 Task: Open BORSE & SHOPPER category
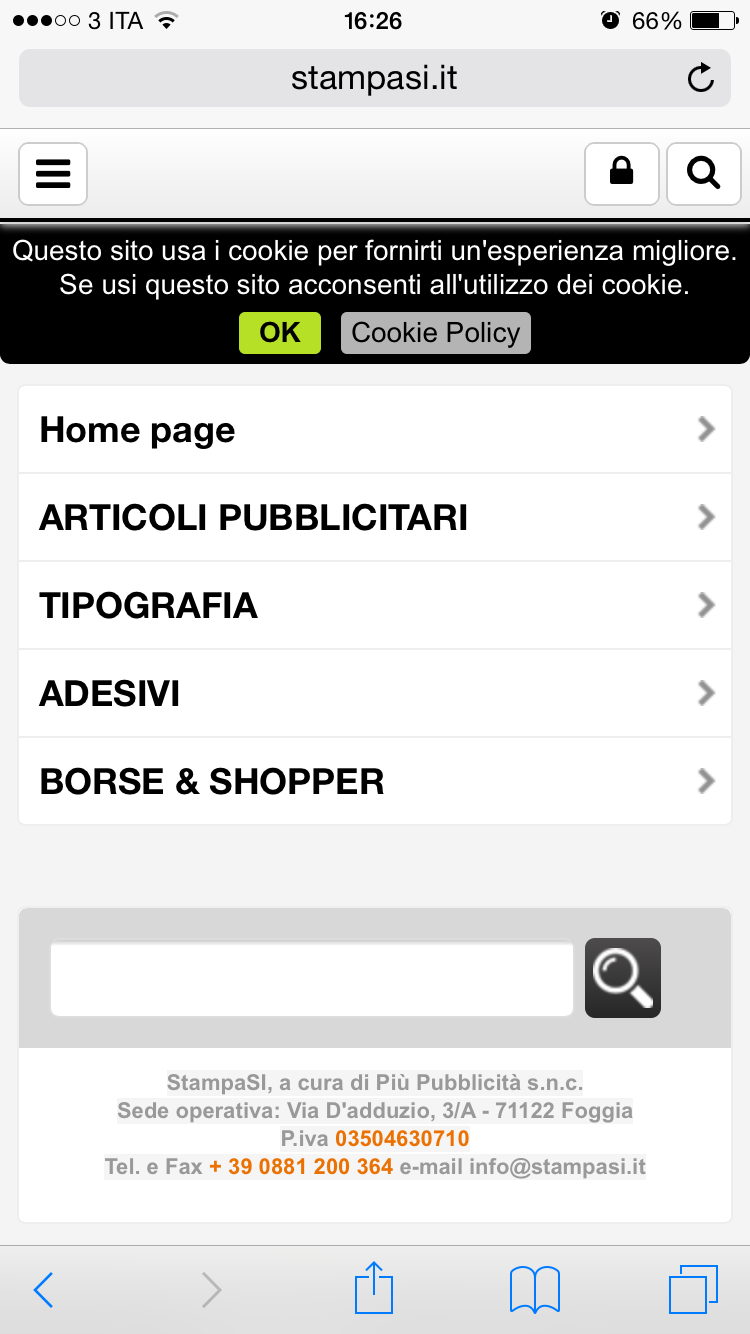click(x=375, y=782)
